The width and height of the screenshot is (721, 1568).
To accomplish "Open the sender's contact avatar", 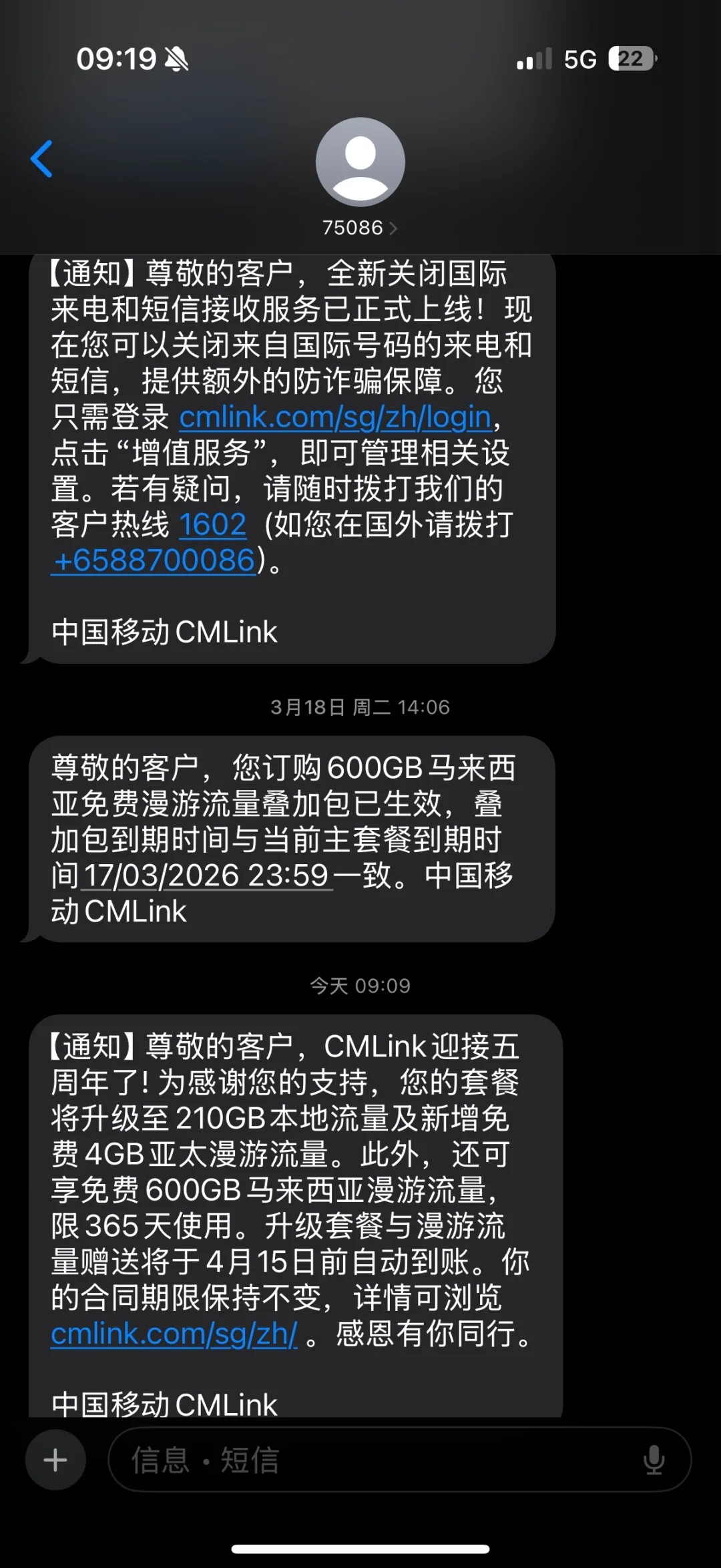I will (360, 163).
